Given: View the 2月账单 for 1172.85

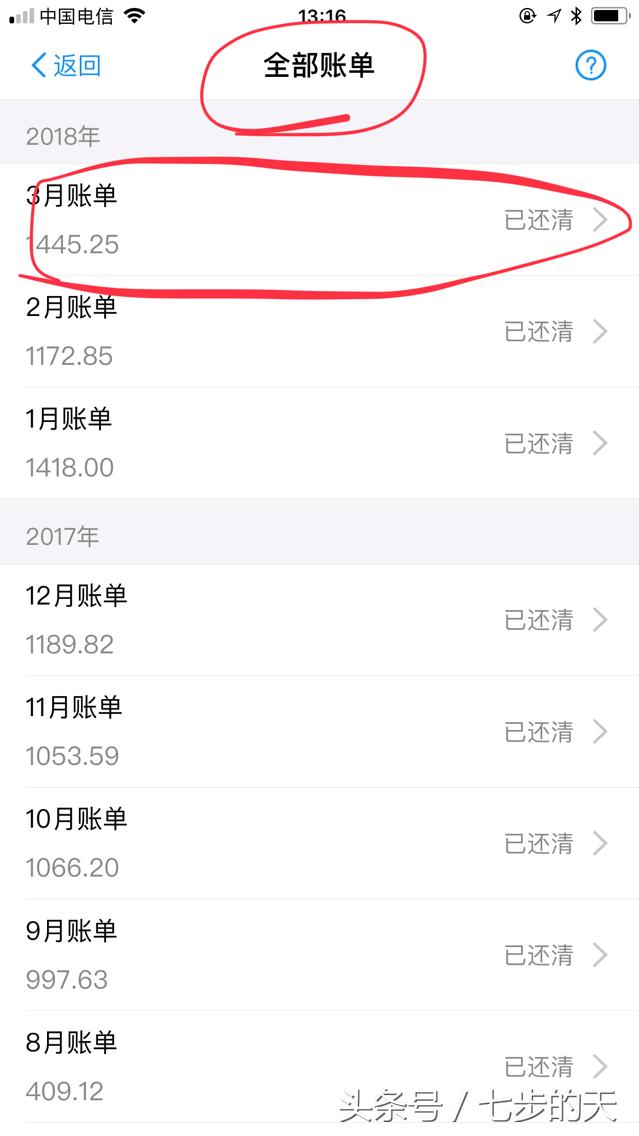Looking at the screenshot, I should click(319, 331).
